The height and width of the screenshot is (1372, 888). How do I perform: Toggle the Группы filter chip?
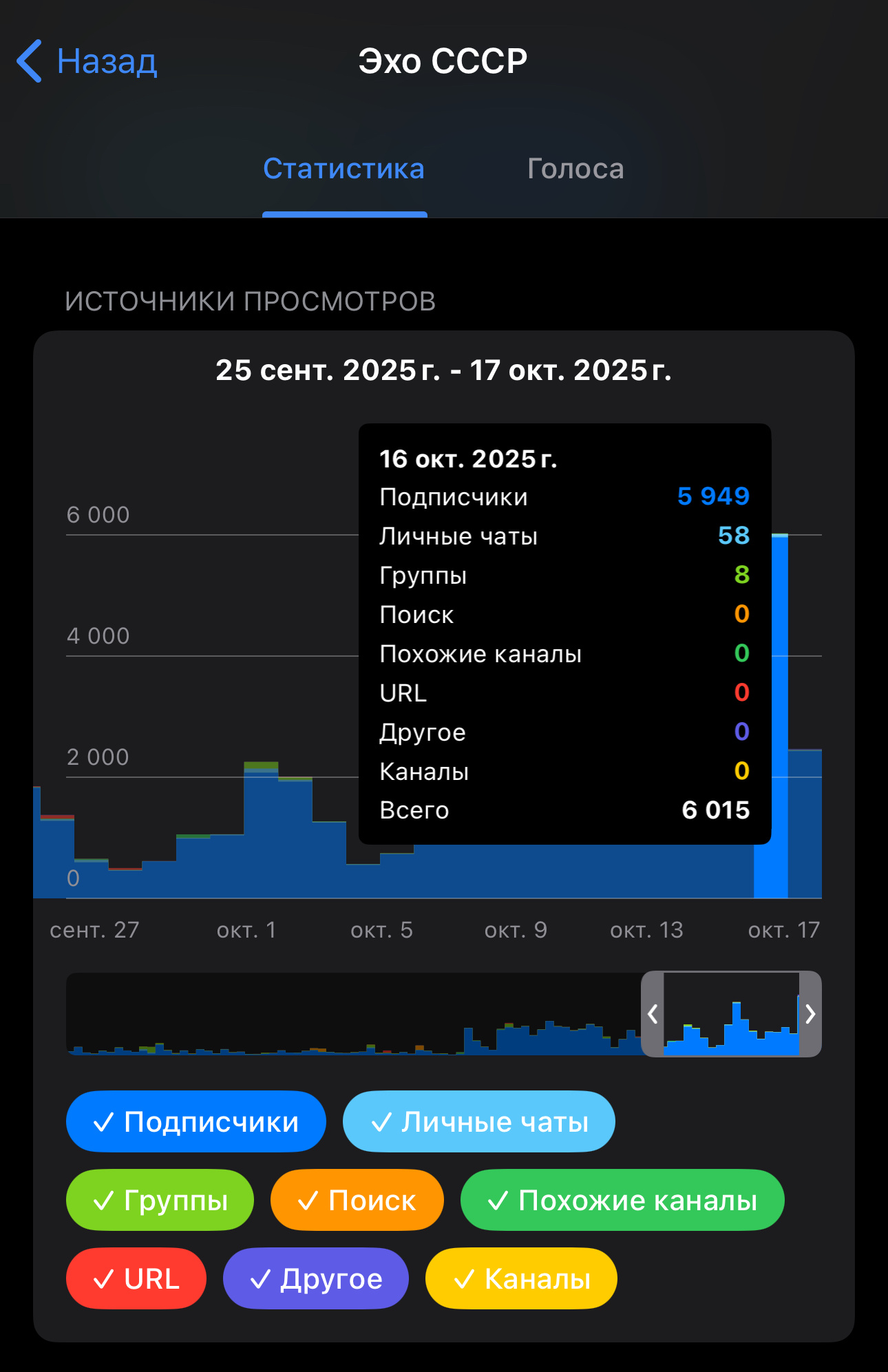click(160, 1200)
